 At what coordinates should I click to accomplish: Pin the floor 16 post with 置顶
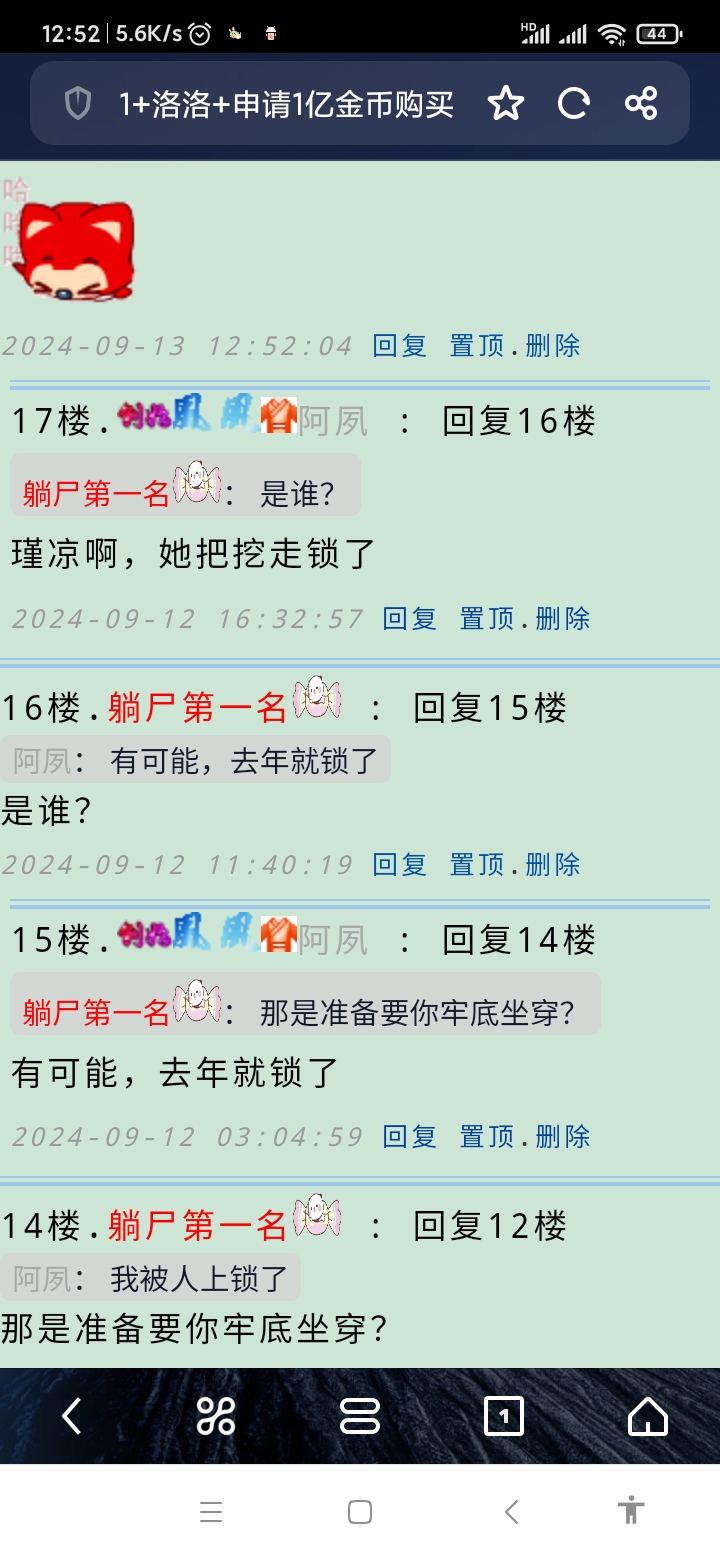[476, 864]
